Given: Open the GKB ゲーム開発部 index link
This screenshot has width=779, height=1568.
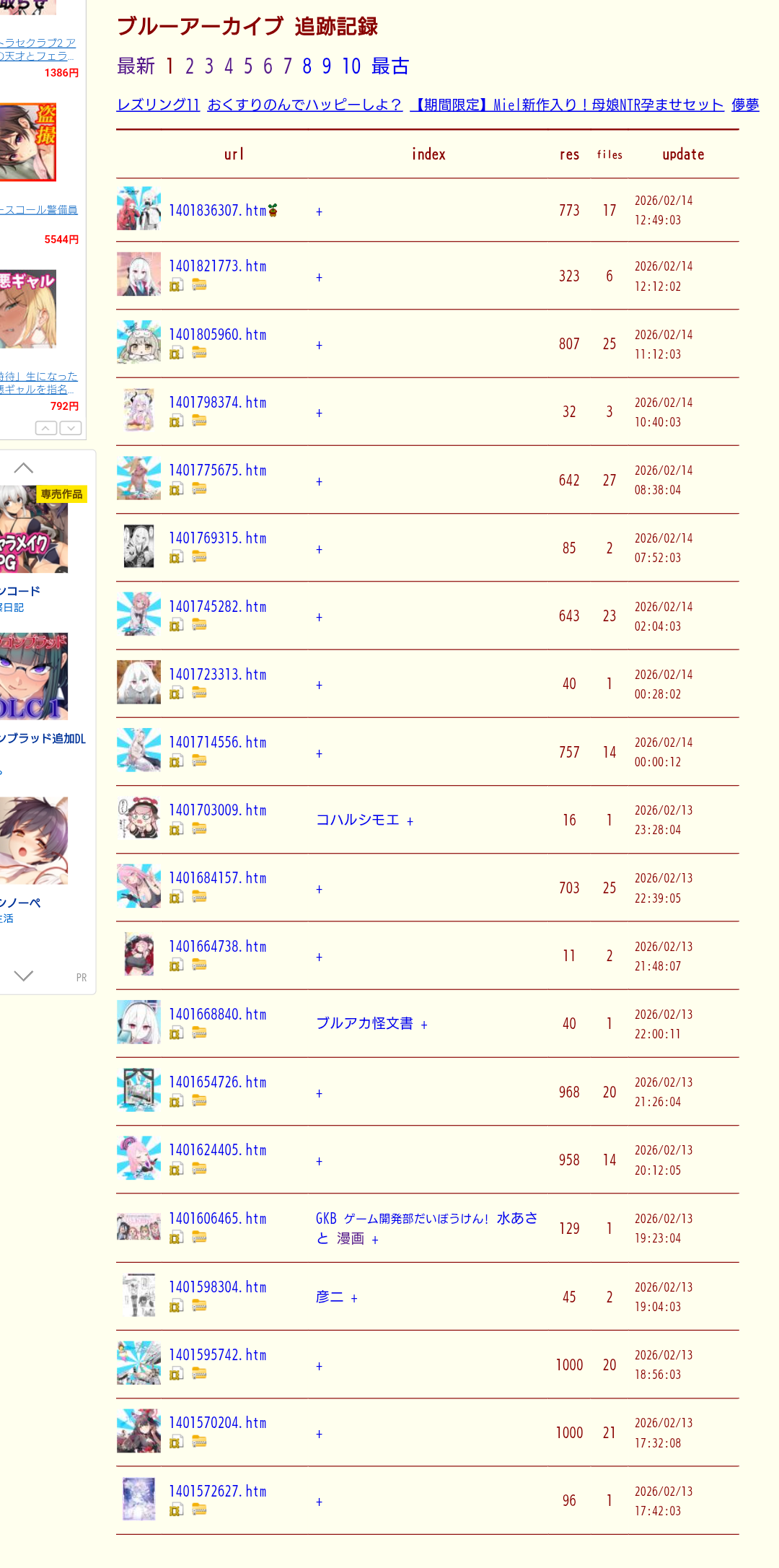Looking at the screenshot, I should (x=427, y=1228).
